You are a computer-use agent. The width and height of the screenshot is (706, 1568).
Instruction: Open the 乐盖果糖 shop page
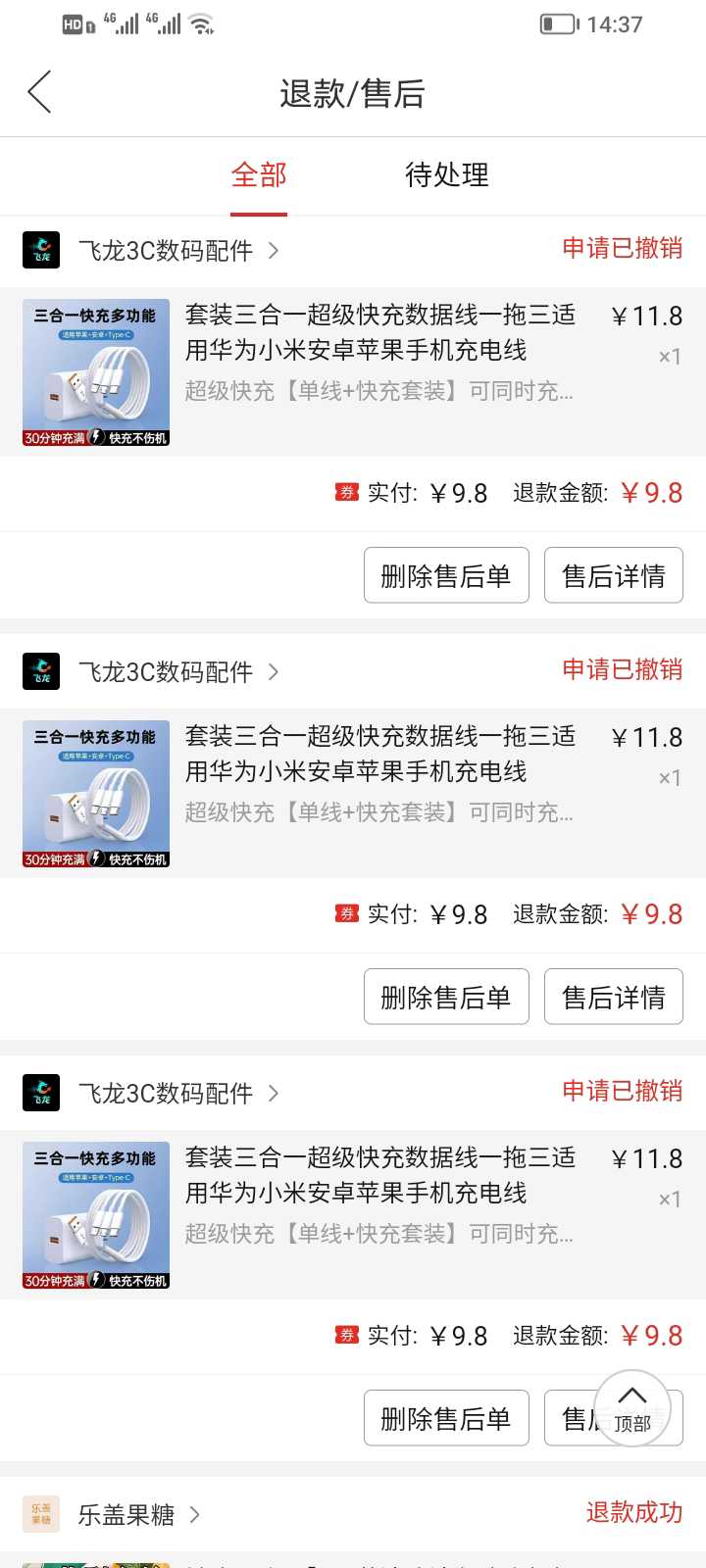click(x=127, y=1515)
